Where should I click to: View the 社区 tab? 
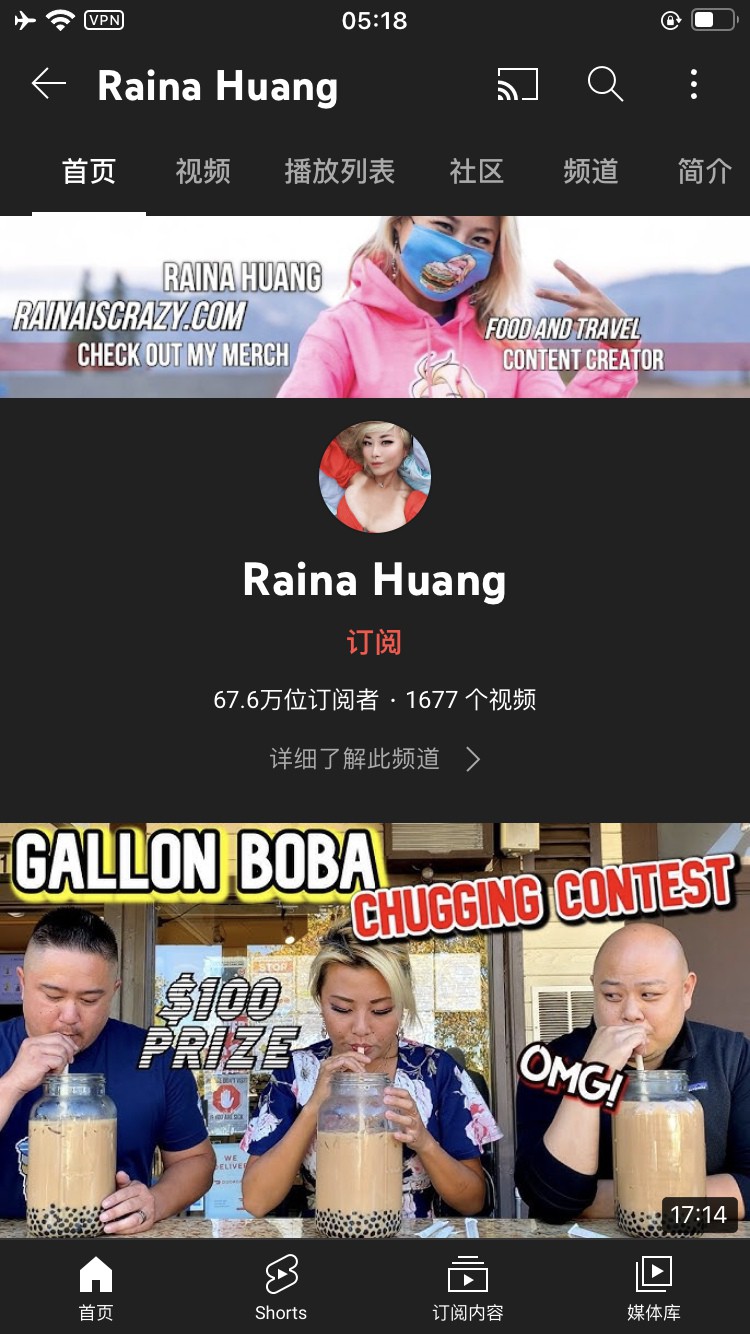tap(476, 172)
